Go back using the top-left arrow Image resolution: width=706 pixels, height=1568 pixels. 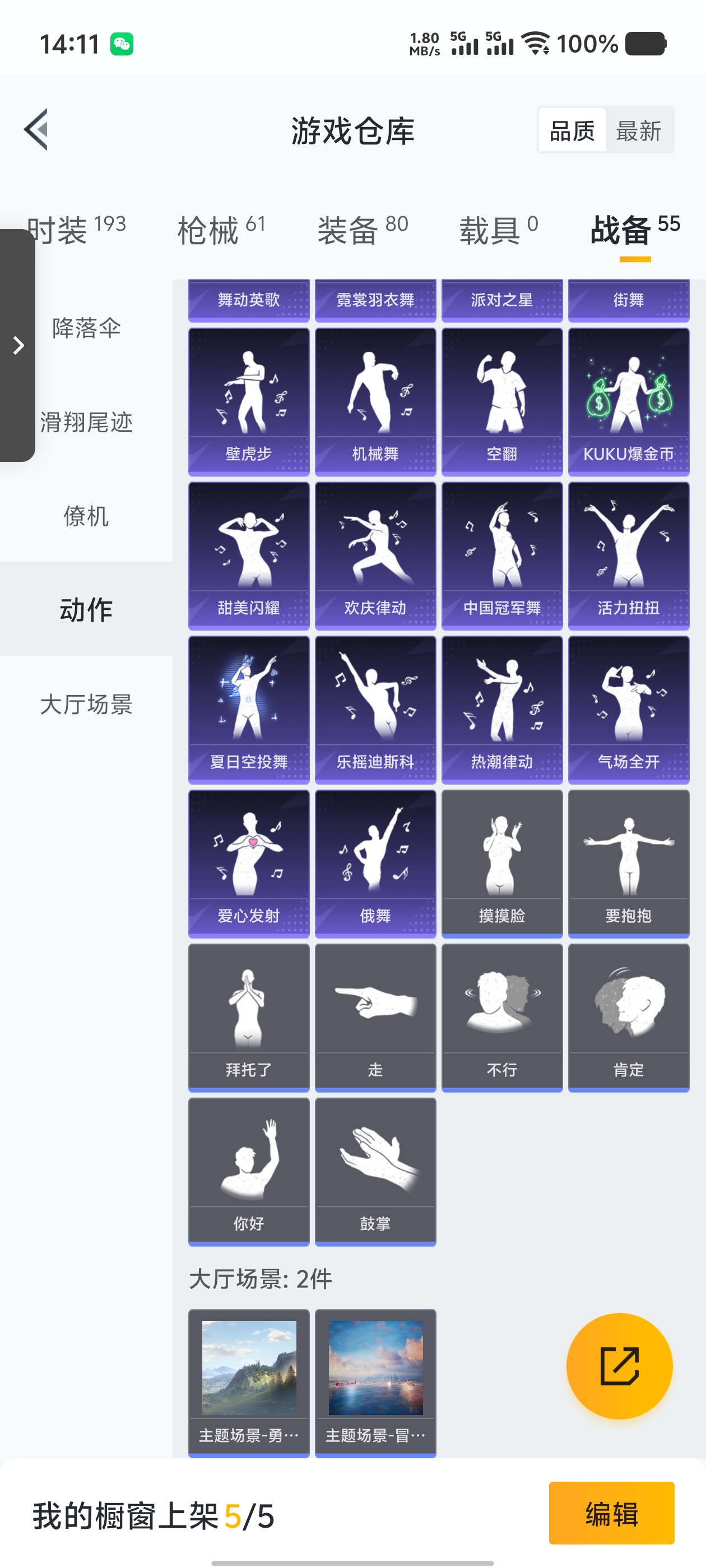[x=36, y=129]
